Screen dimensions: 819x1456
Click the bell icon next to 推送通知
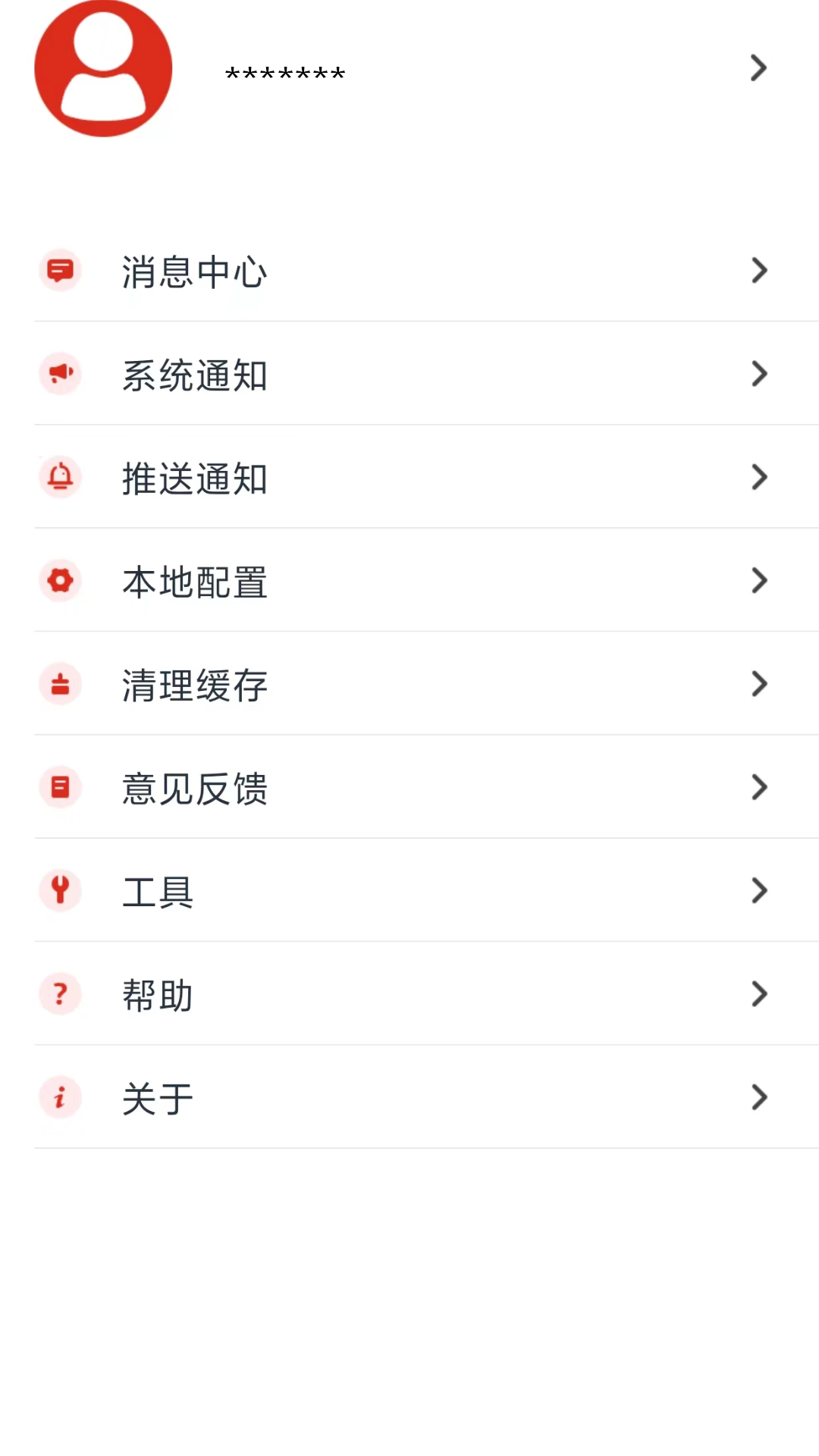(61, 476)
